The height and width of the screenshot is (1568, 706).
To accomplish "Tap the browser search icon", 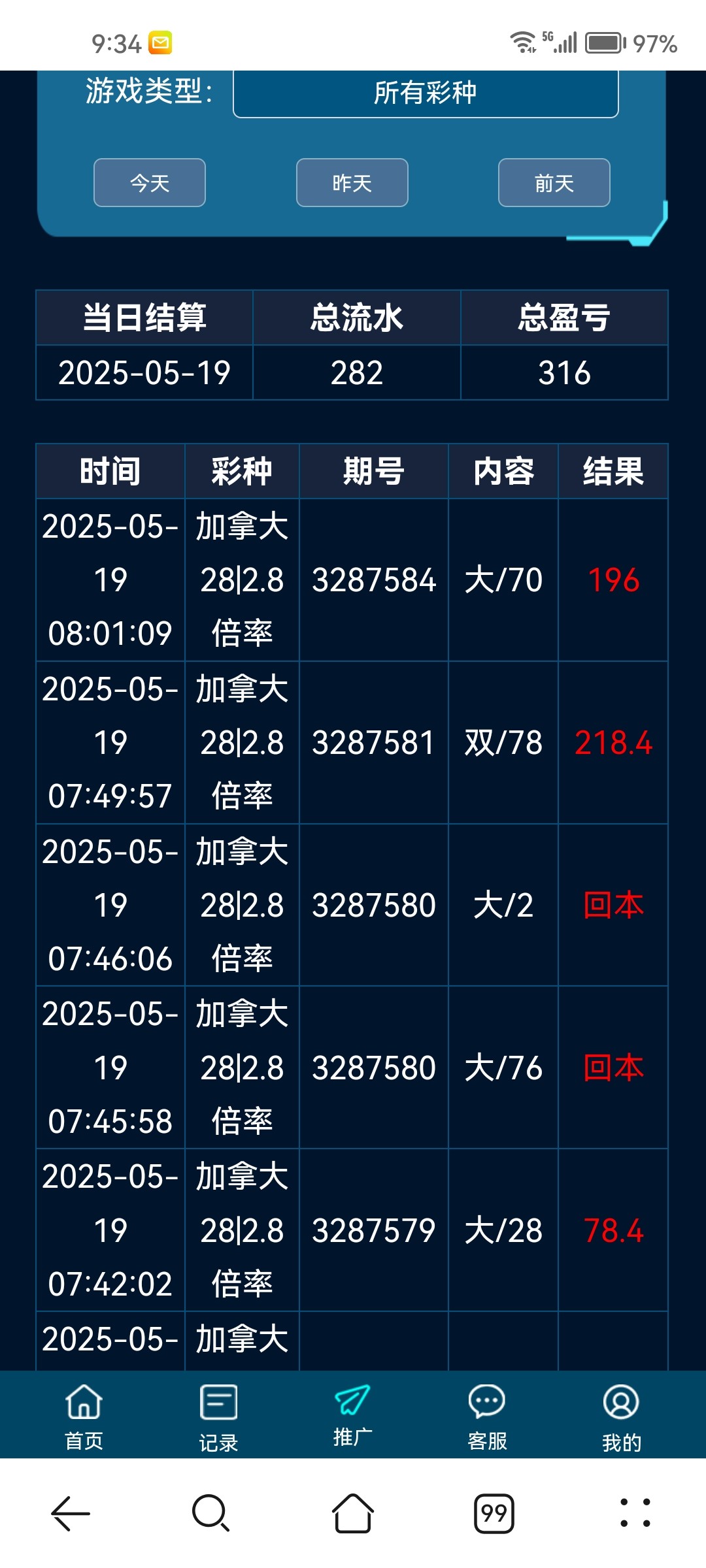I will (211, 1513).
